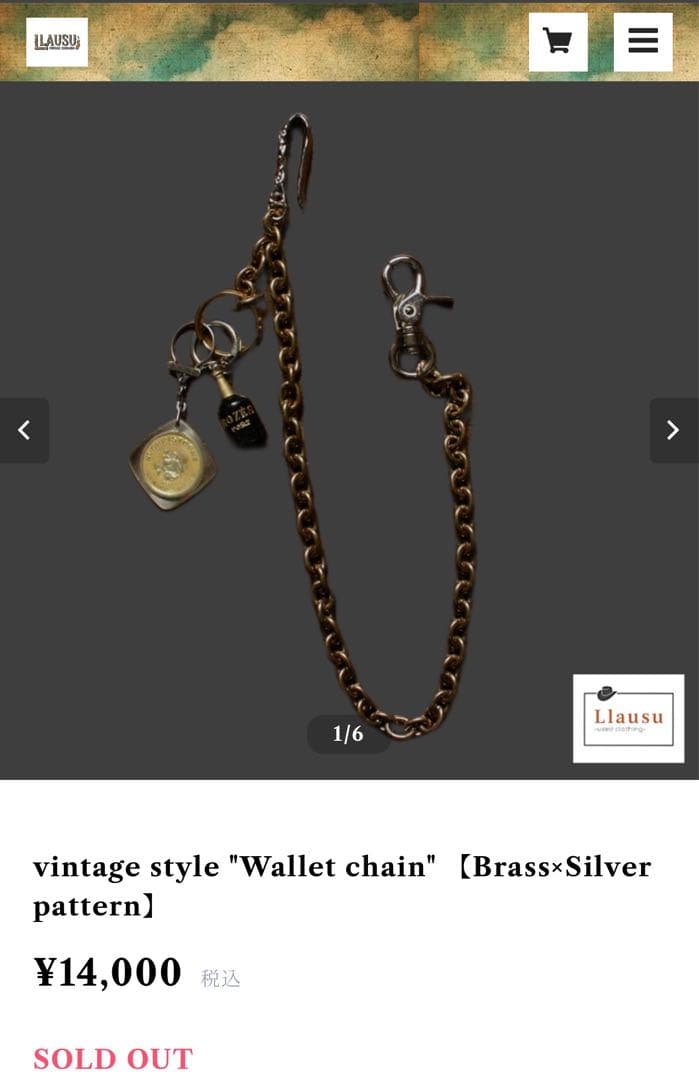Image resolution: width=699 pixels, height=1080 pixels.
Task: Show the previous product photo
Action: click(x=24, y=430)
